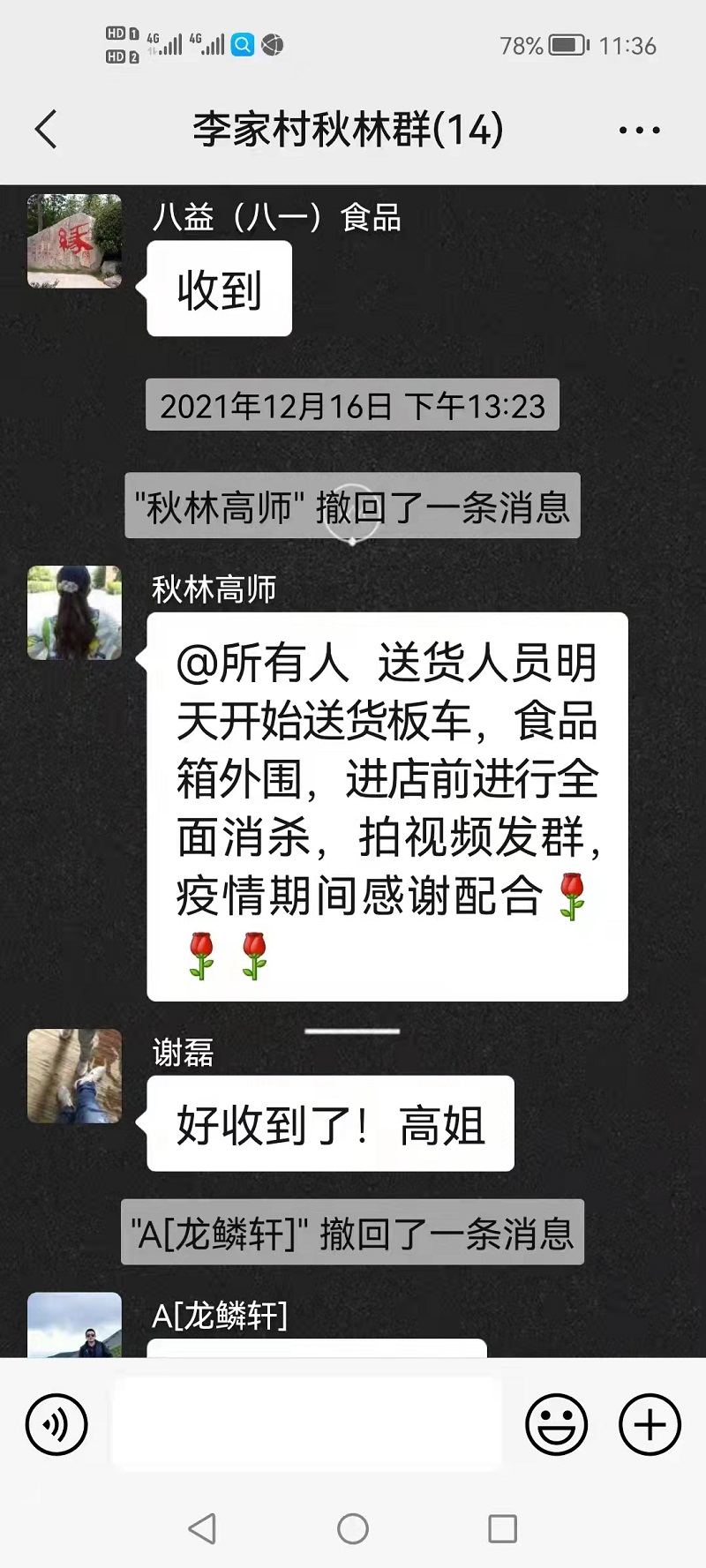Screen dimensions: 706x1568
Task: Tap the system home button
Action: [x=353, y=1528]
